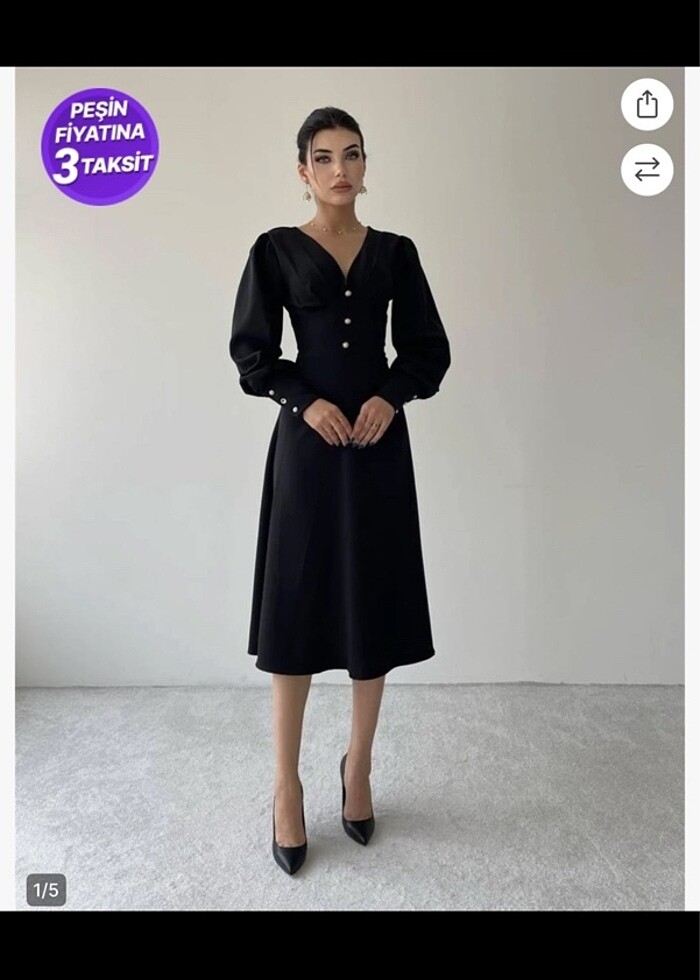
Task: Open the black dress photo fullscreen
Action: tap(340, 480)
